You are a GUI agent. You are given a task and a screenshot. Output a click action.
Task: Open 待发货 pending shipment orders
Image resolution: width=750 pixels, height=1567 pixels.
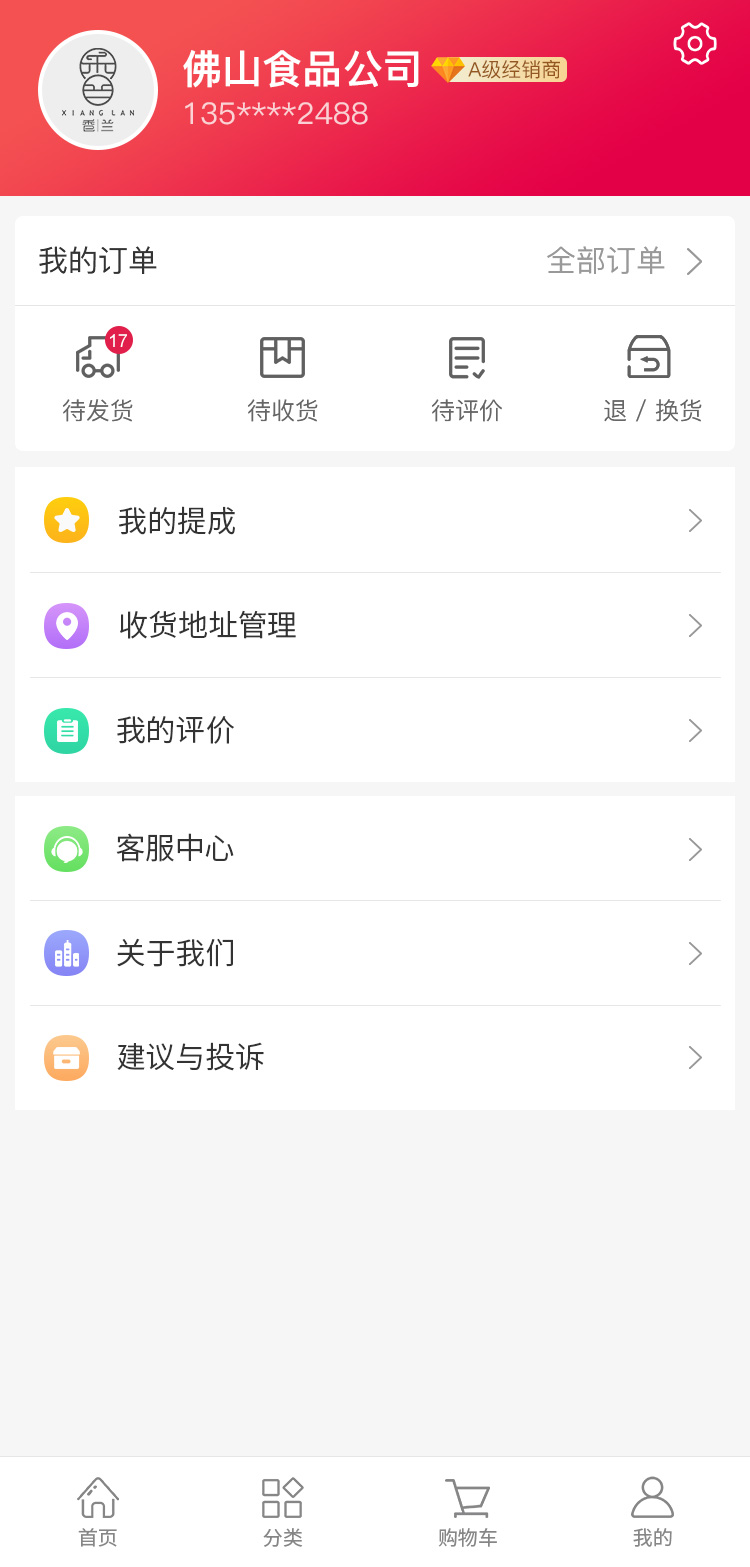98,379
